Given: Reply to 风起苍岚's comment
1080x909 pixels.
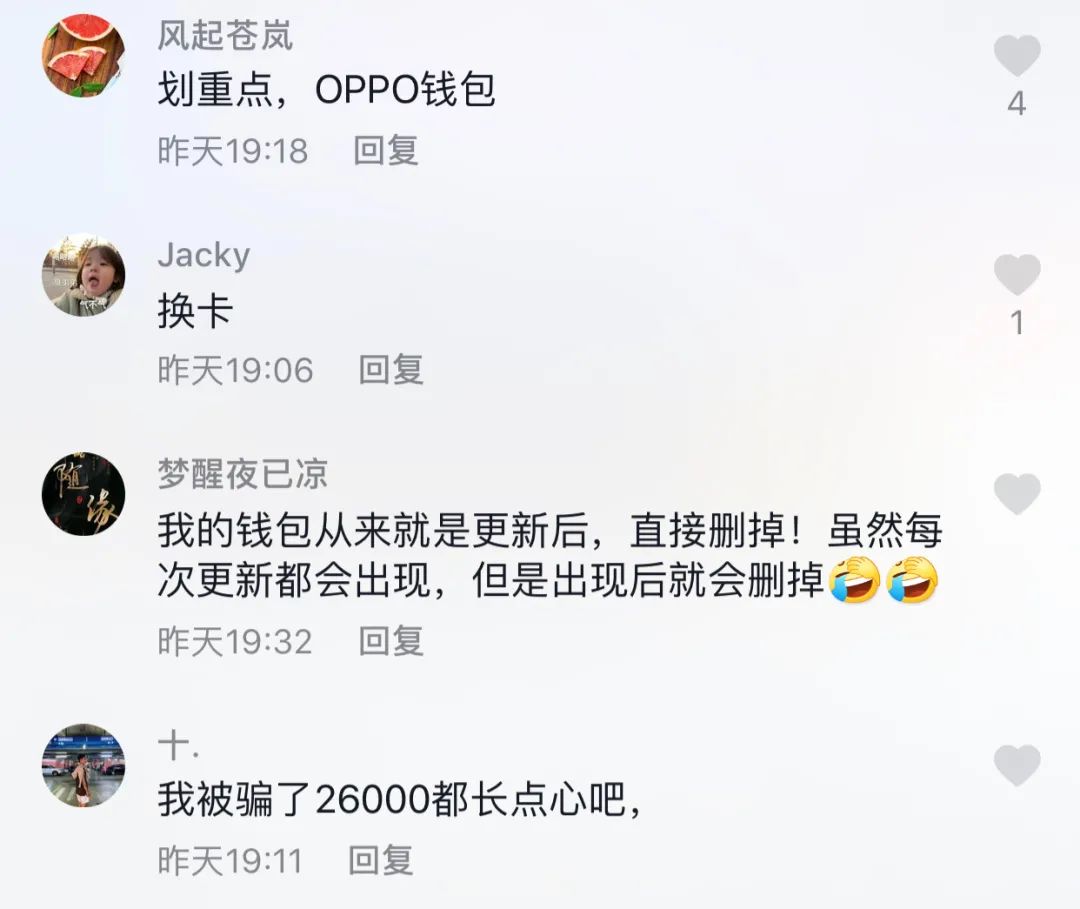Looking at the screenshot, I should tap(385, 151).
